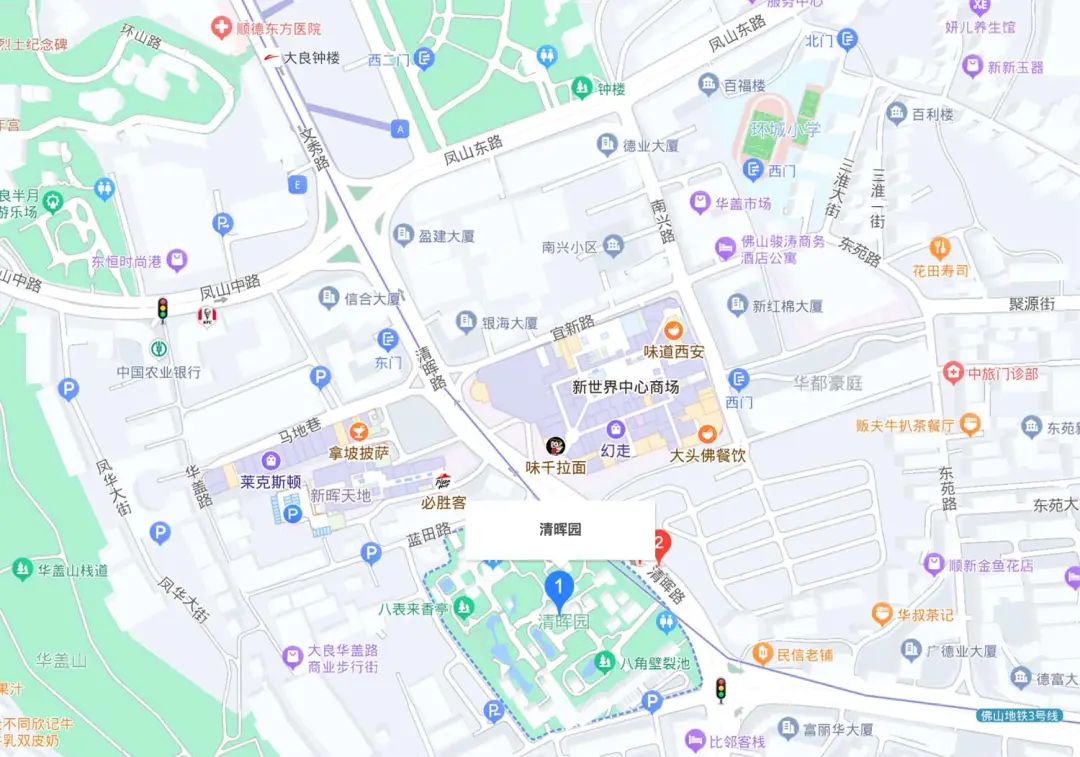Viewport: 1080px width, 757px height.
Task: Tap the red marker numbered 2
Action: point(659,546)
